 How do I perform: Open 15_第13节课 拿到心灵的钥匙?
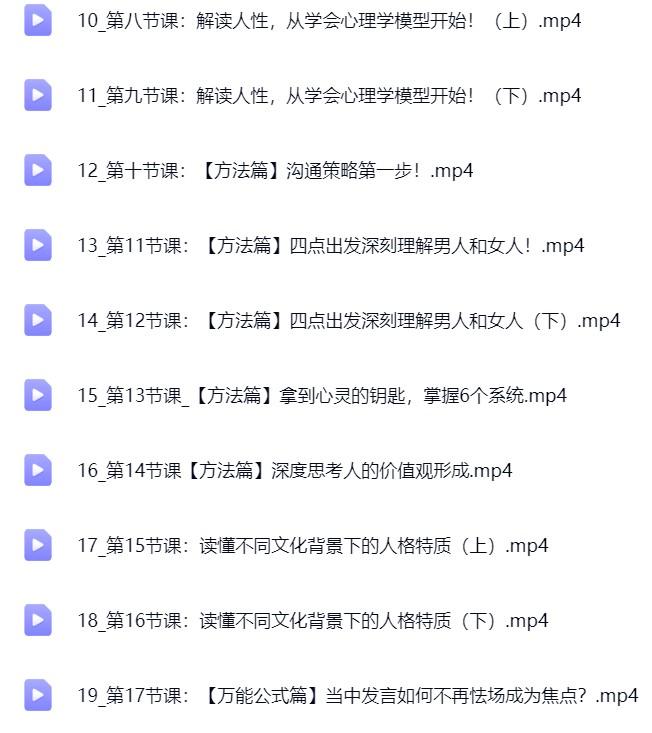click(x=322, y=395)
